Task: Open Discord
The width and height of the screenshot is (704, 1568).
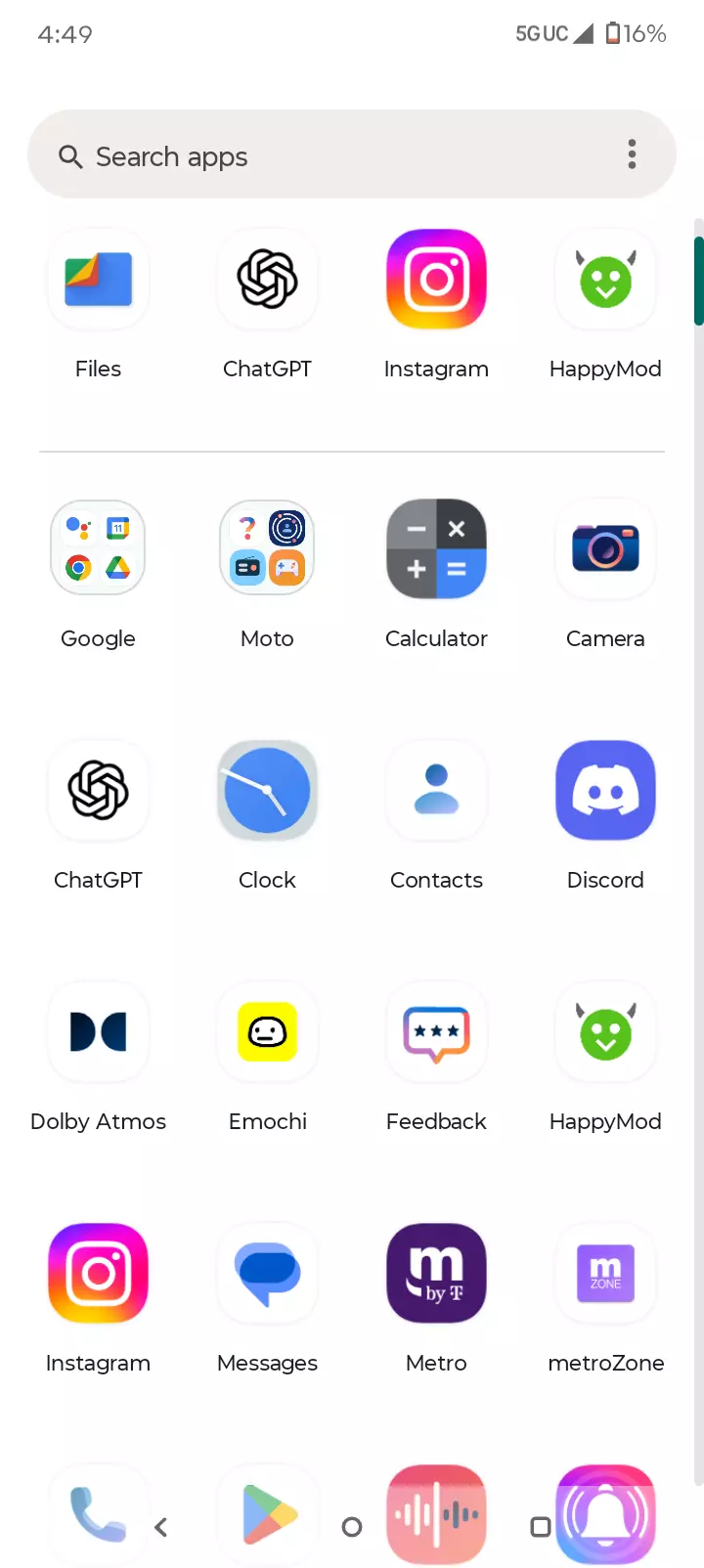Action: tap(605, 790)
